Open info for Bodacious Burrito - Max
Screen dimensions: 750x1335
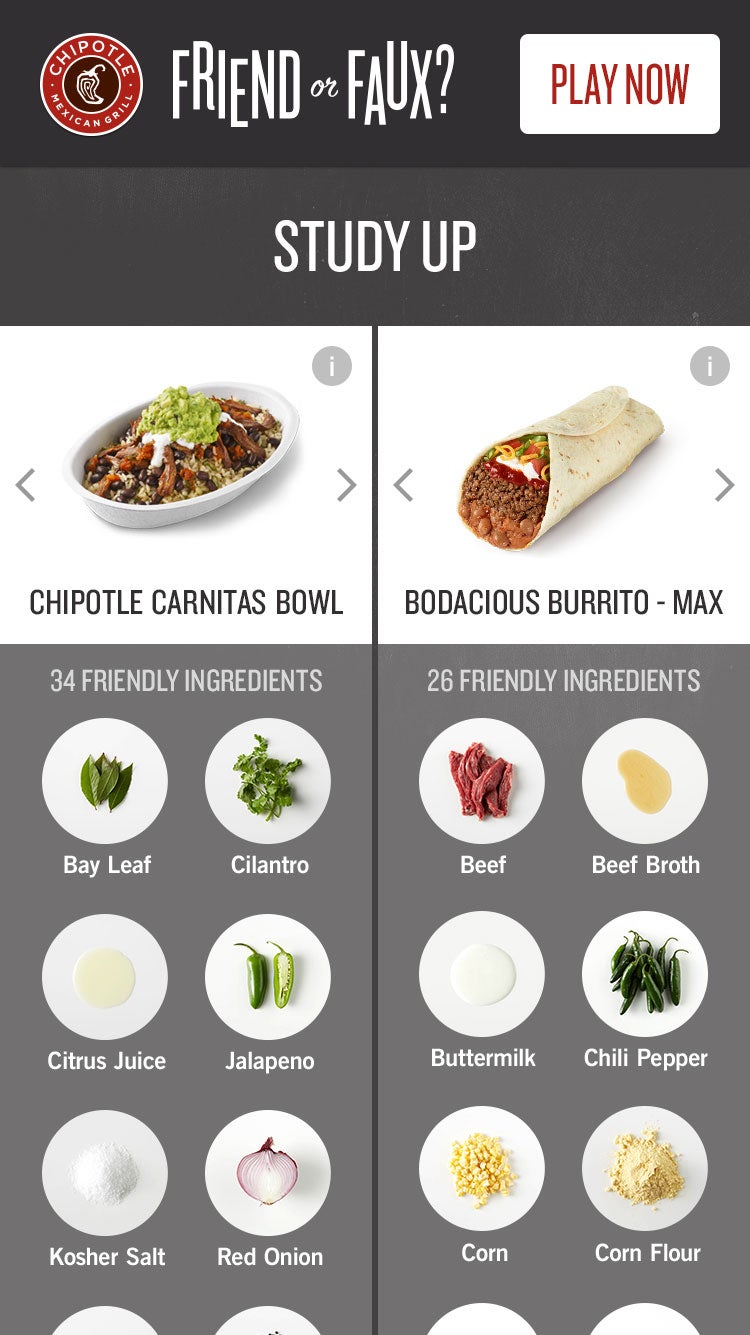click(x=710, y=366)
